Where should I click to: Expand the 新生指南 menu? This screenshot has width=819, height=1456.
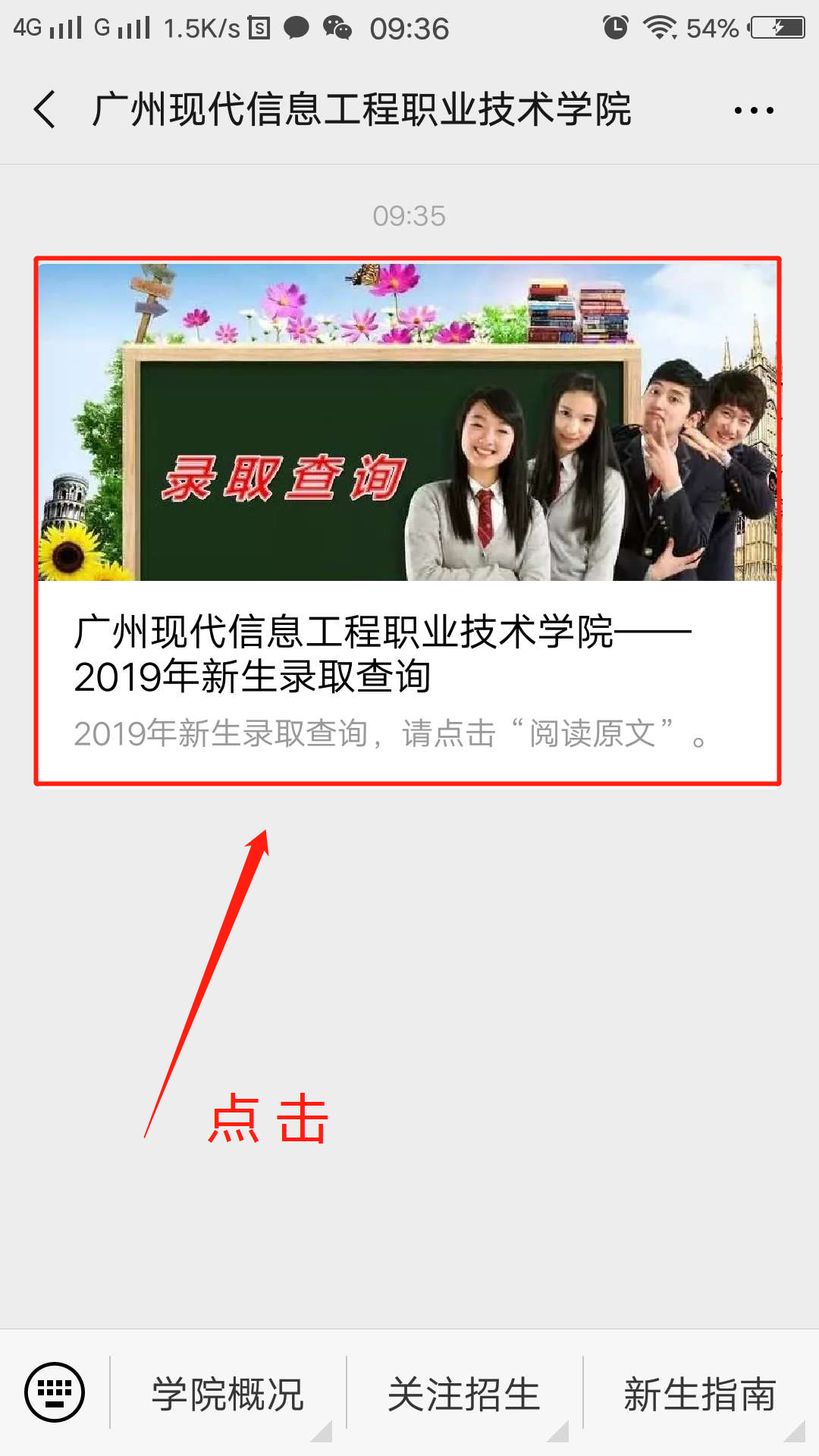tap(700, 1394)
